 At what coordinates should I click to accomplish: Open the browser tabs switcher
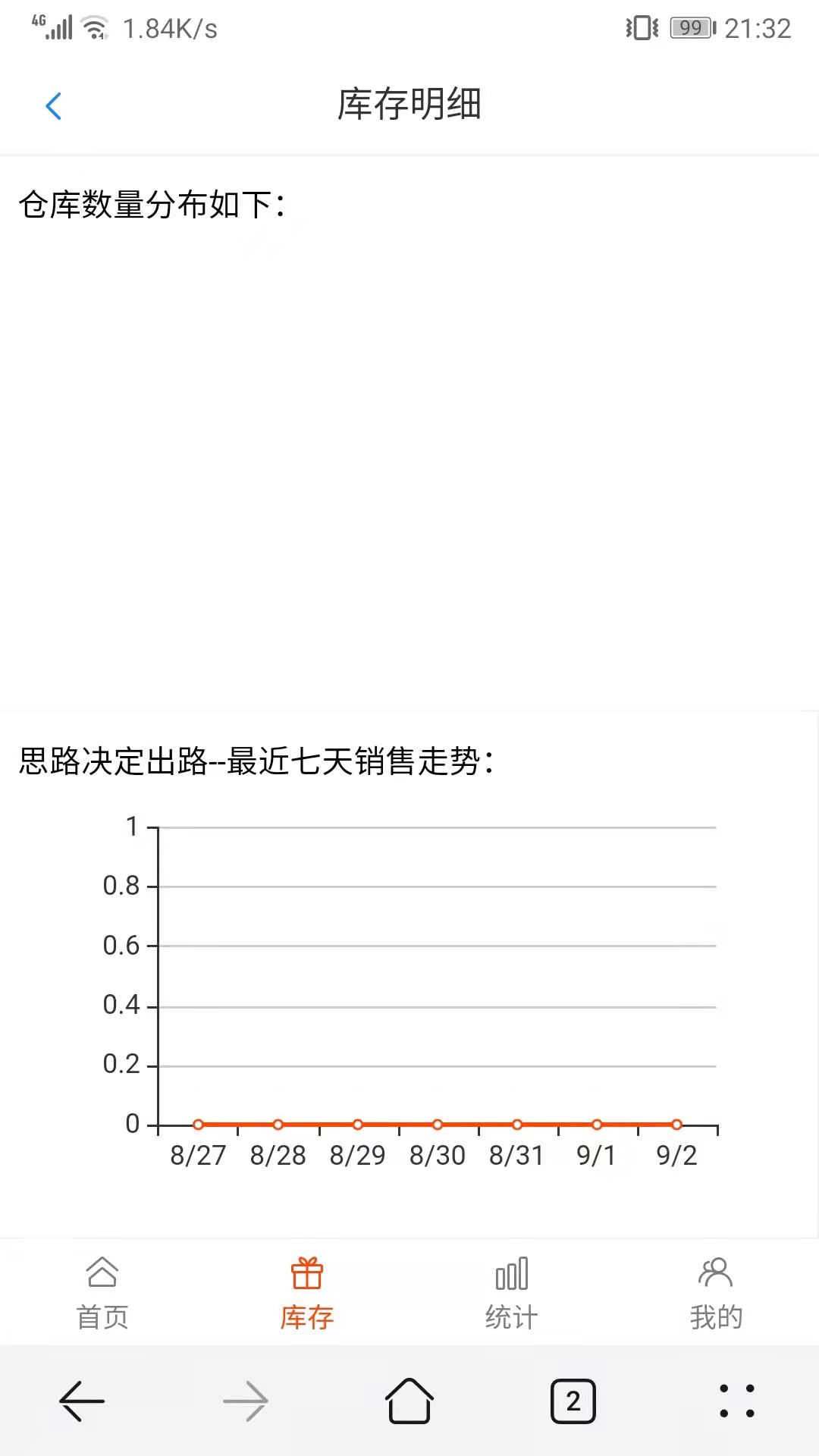(573, 1401)
